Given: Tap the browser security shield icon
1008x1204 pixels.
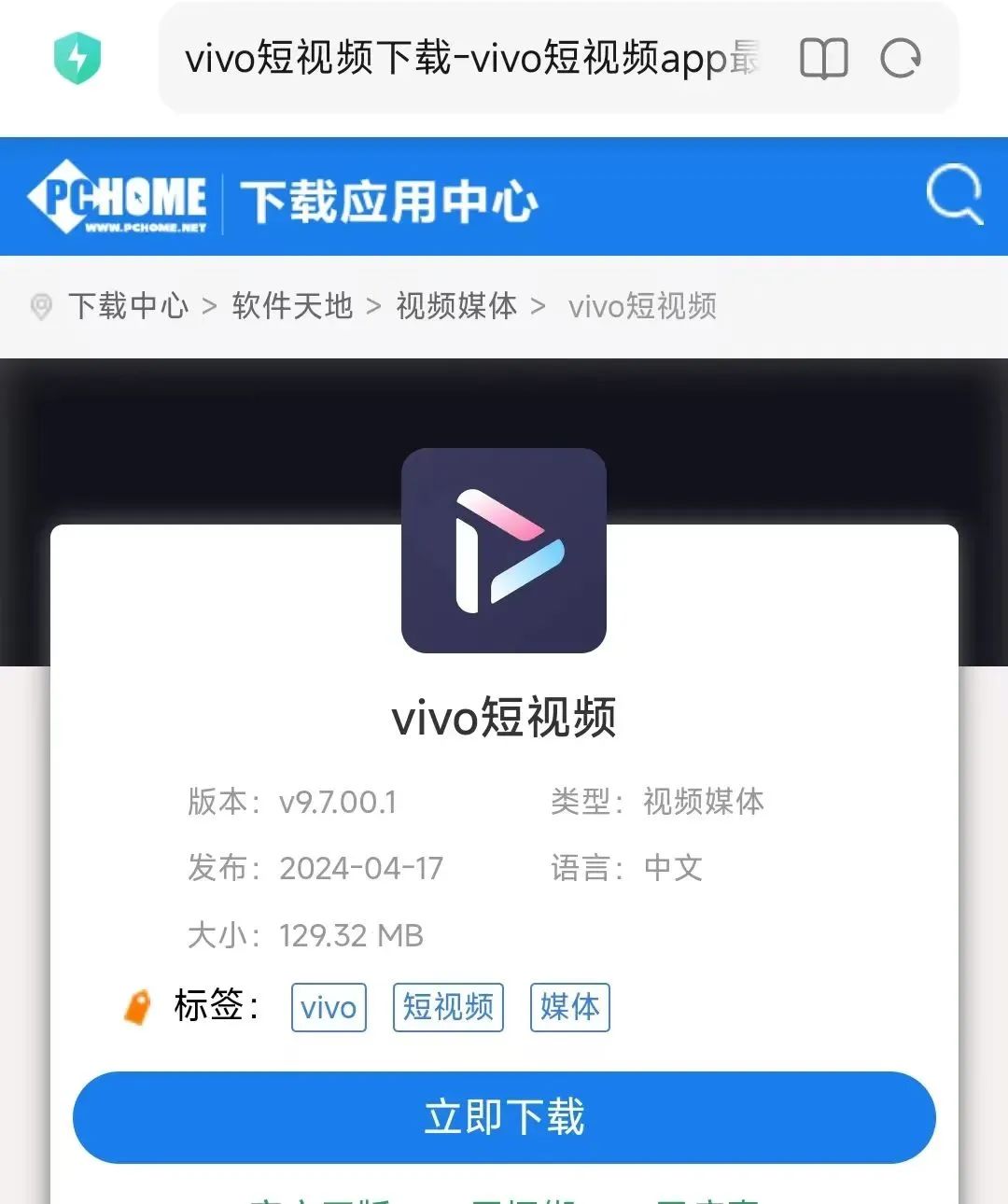Looking at the screenshot, I should coord(77,58).
